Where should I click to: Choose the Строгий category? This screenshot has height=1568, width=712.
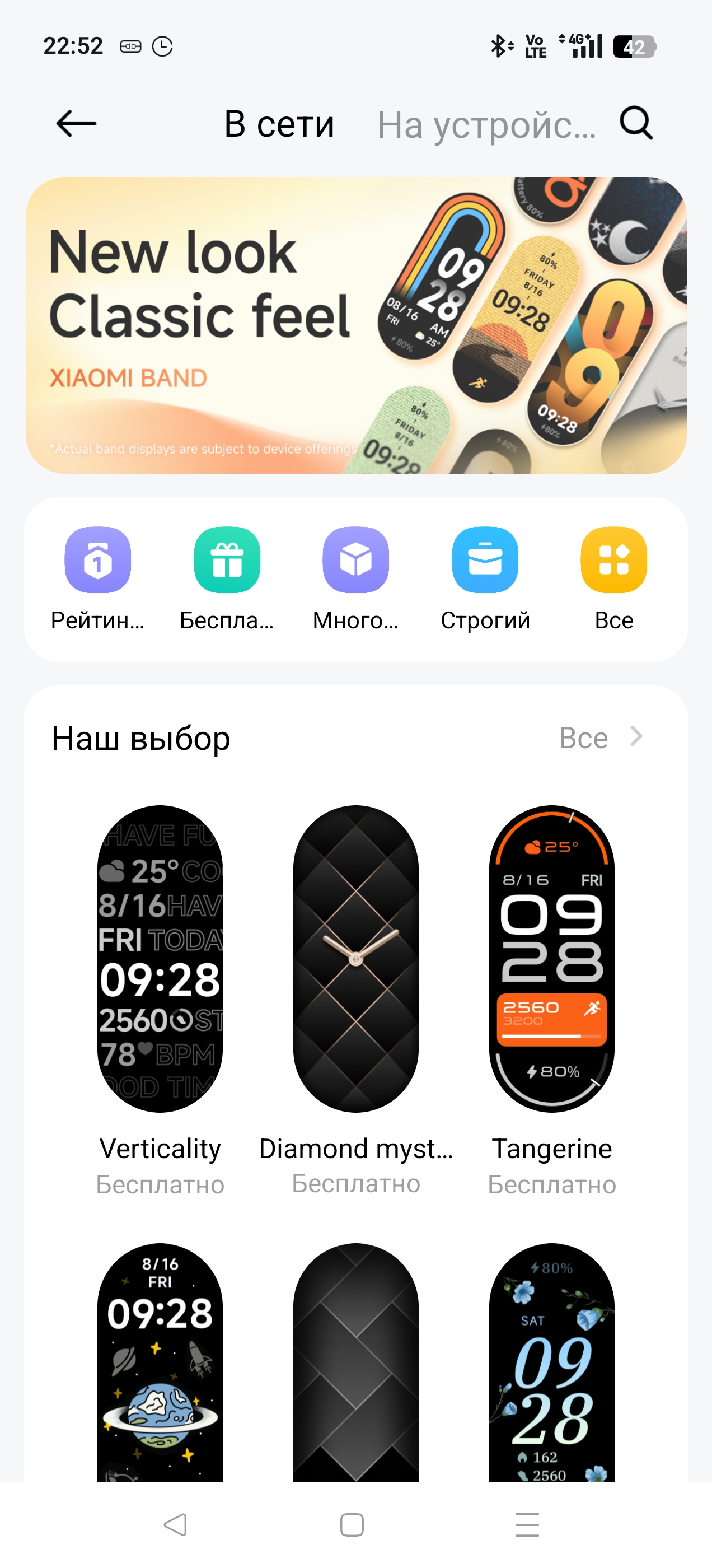[x=485, y=579]
